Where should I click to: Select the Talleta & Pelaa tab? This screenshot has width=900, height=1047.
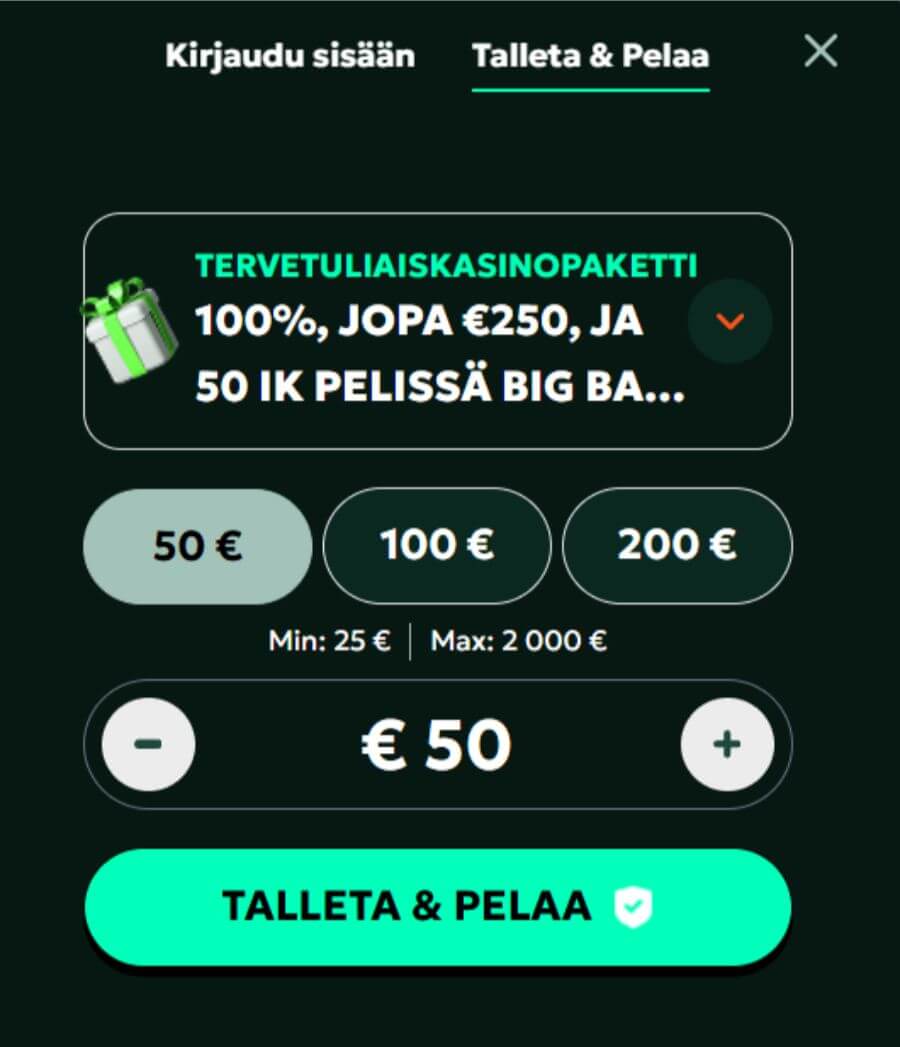point(590,56)
